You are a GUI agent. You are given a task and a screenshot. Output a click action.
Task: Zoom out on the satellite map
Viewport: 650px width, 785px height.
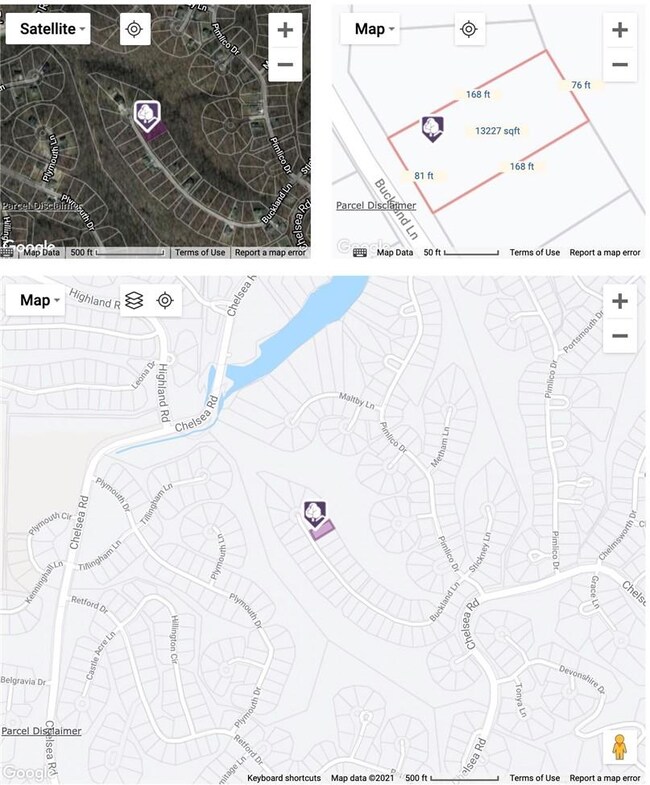click(x=285, y=65)
